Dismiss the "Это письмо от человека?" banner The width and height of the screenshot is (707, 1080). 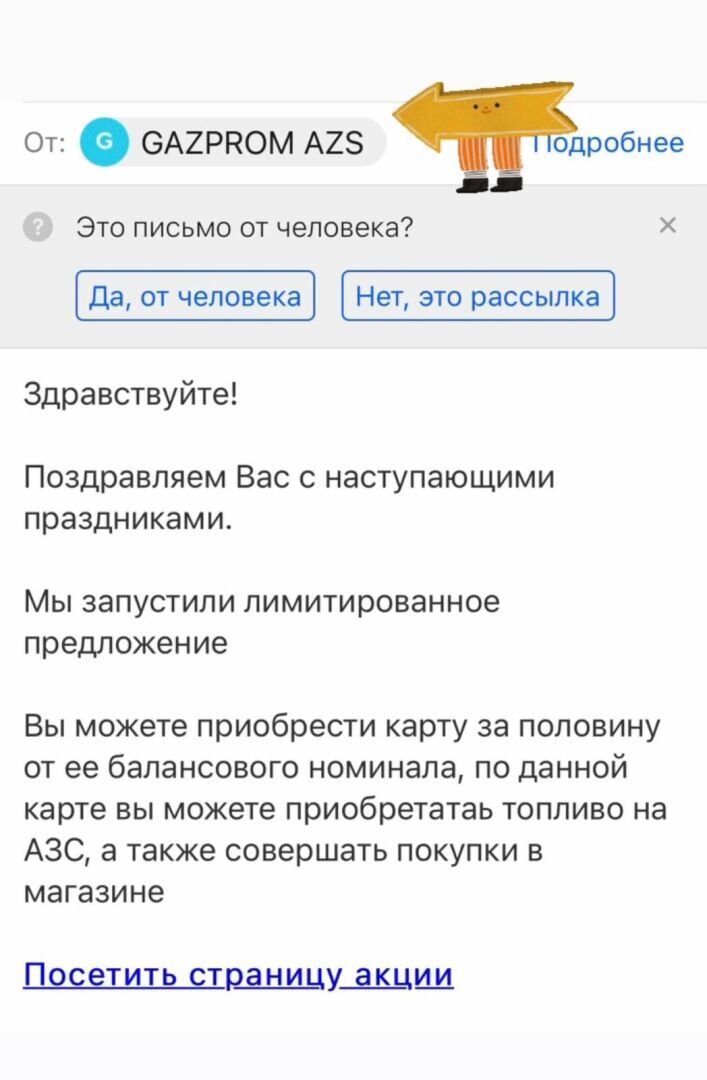pyautogui.click(x=668, y=225)
